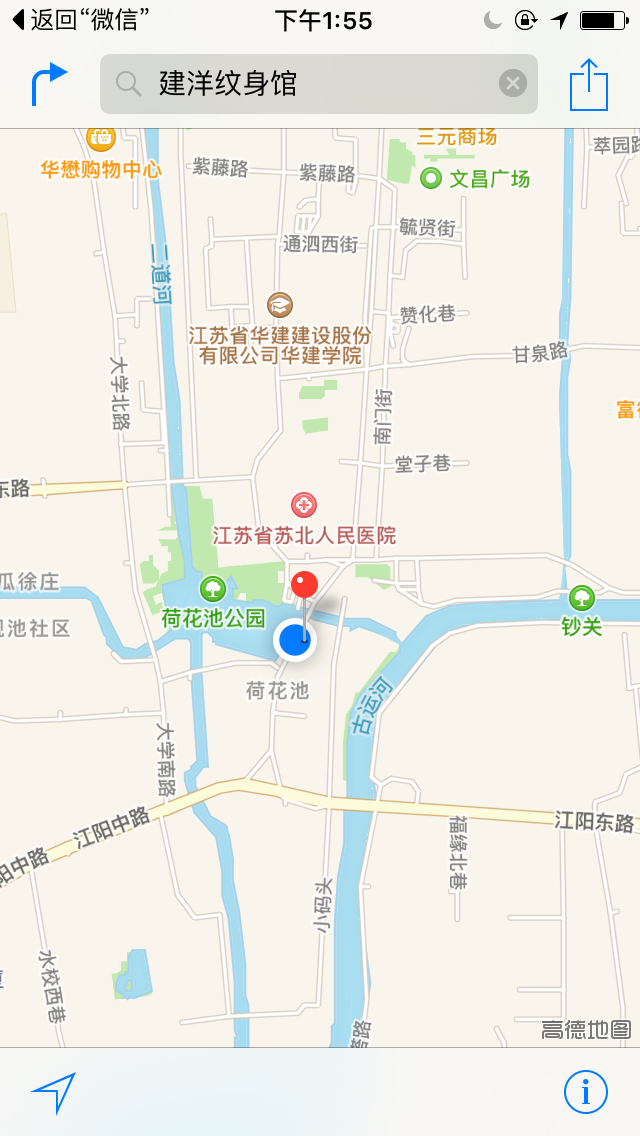Open the 文昌广场 place marker

click(431, 179)
